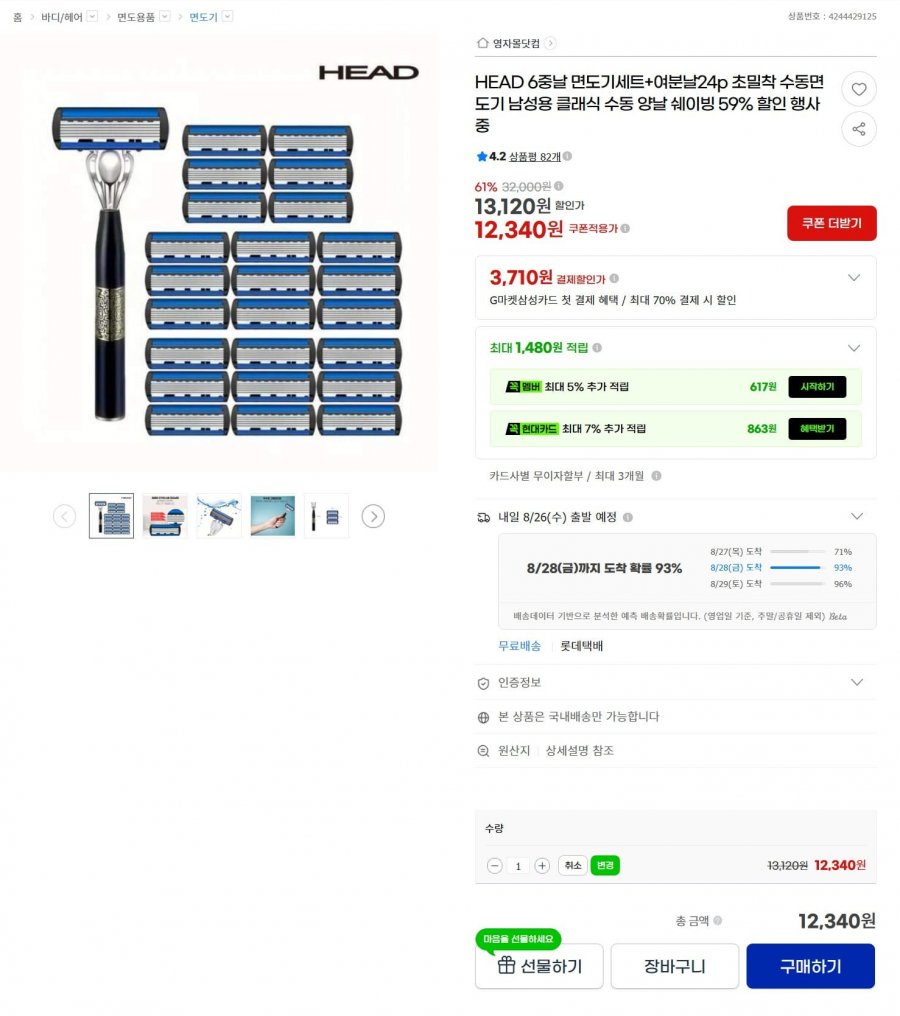This screenshot has height=1016, width=900.
Task: Add item to 장바구니
Action: coord(675,966)
